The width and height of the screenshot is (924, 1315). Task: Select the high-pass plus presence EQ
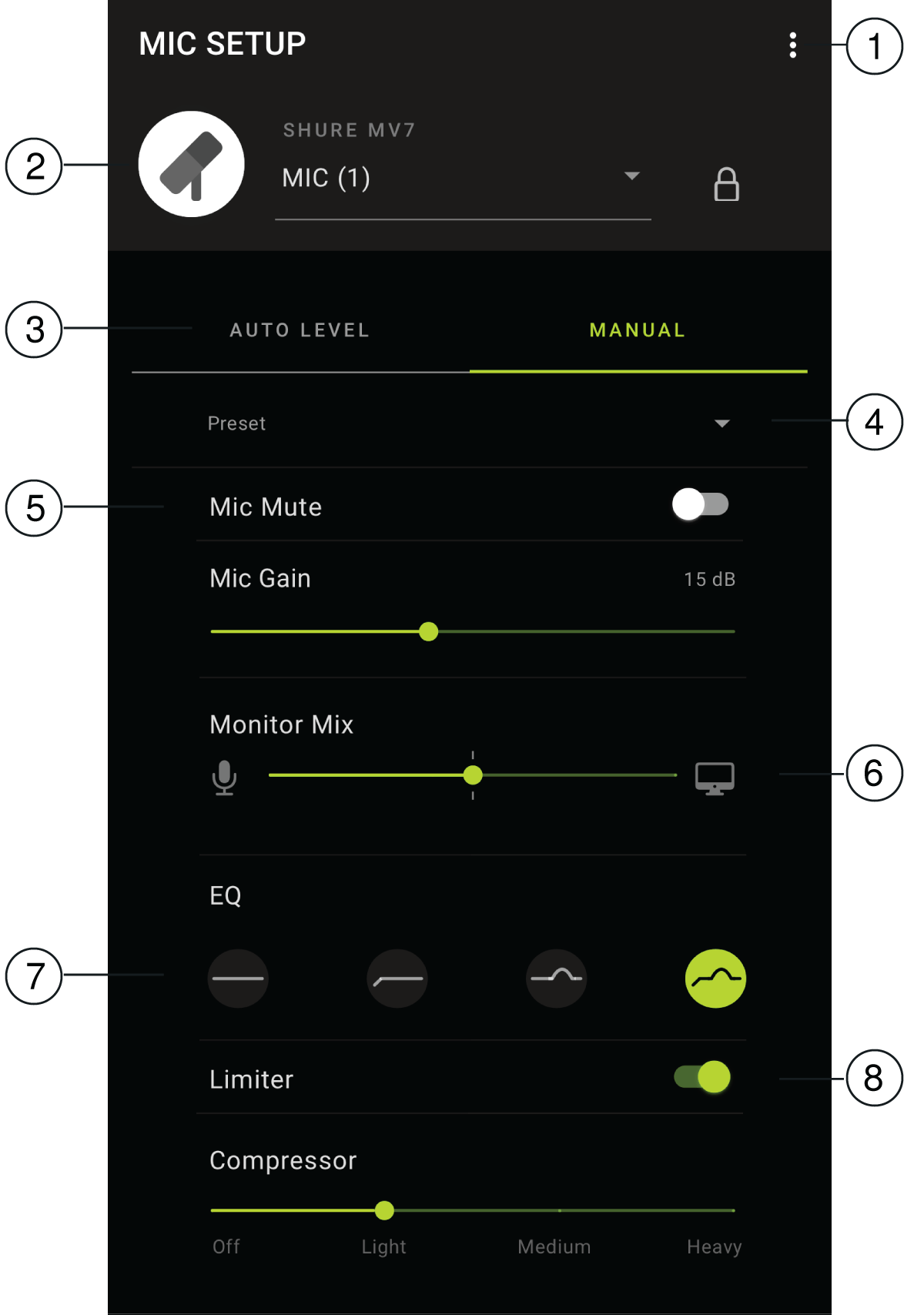(x=715, y=979)
